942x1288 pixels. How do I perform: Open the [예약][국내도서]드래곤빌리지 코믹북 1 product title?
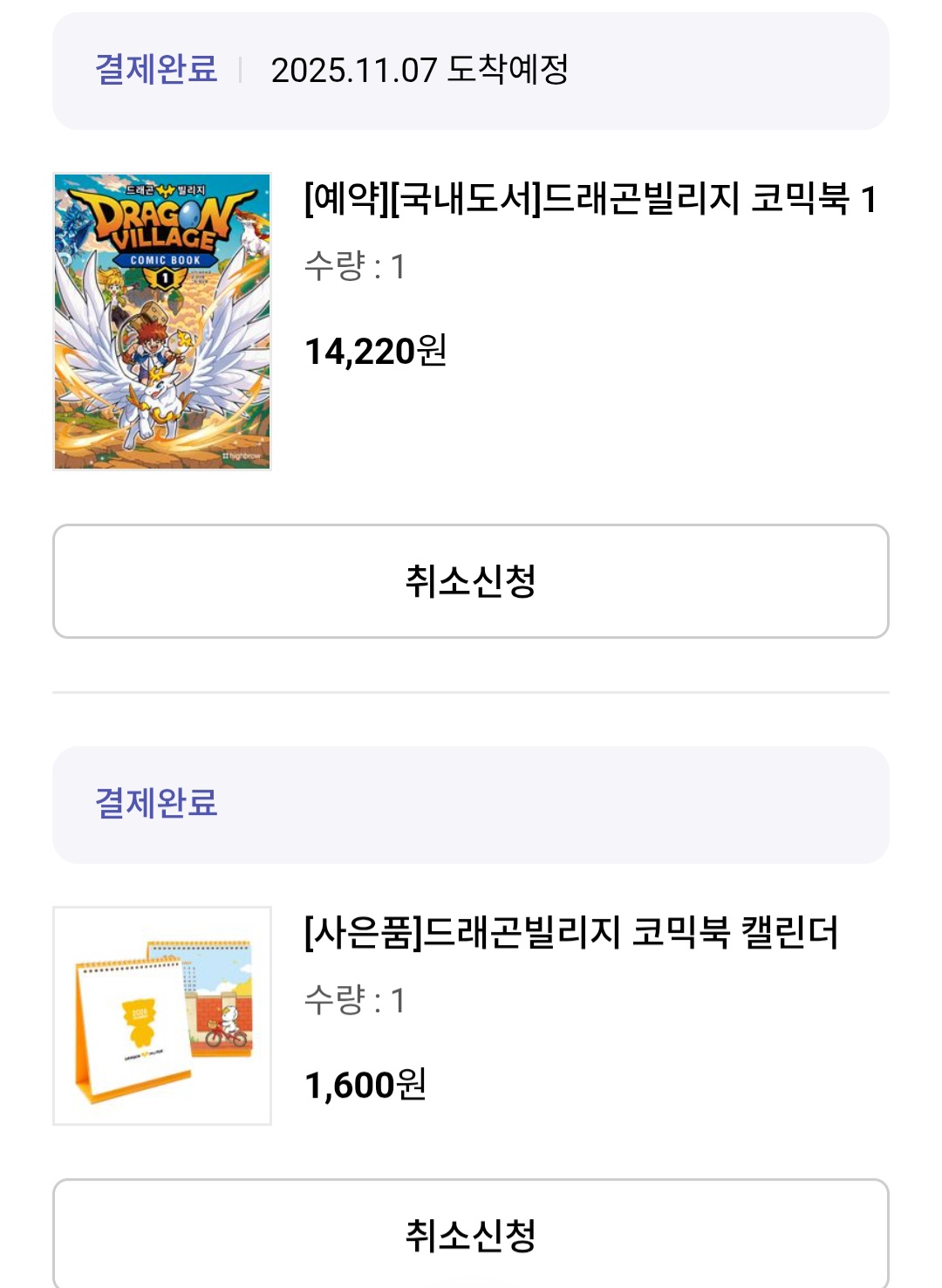pyautogui.click(x=590, y=199)
